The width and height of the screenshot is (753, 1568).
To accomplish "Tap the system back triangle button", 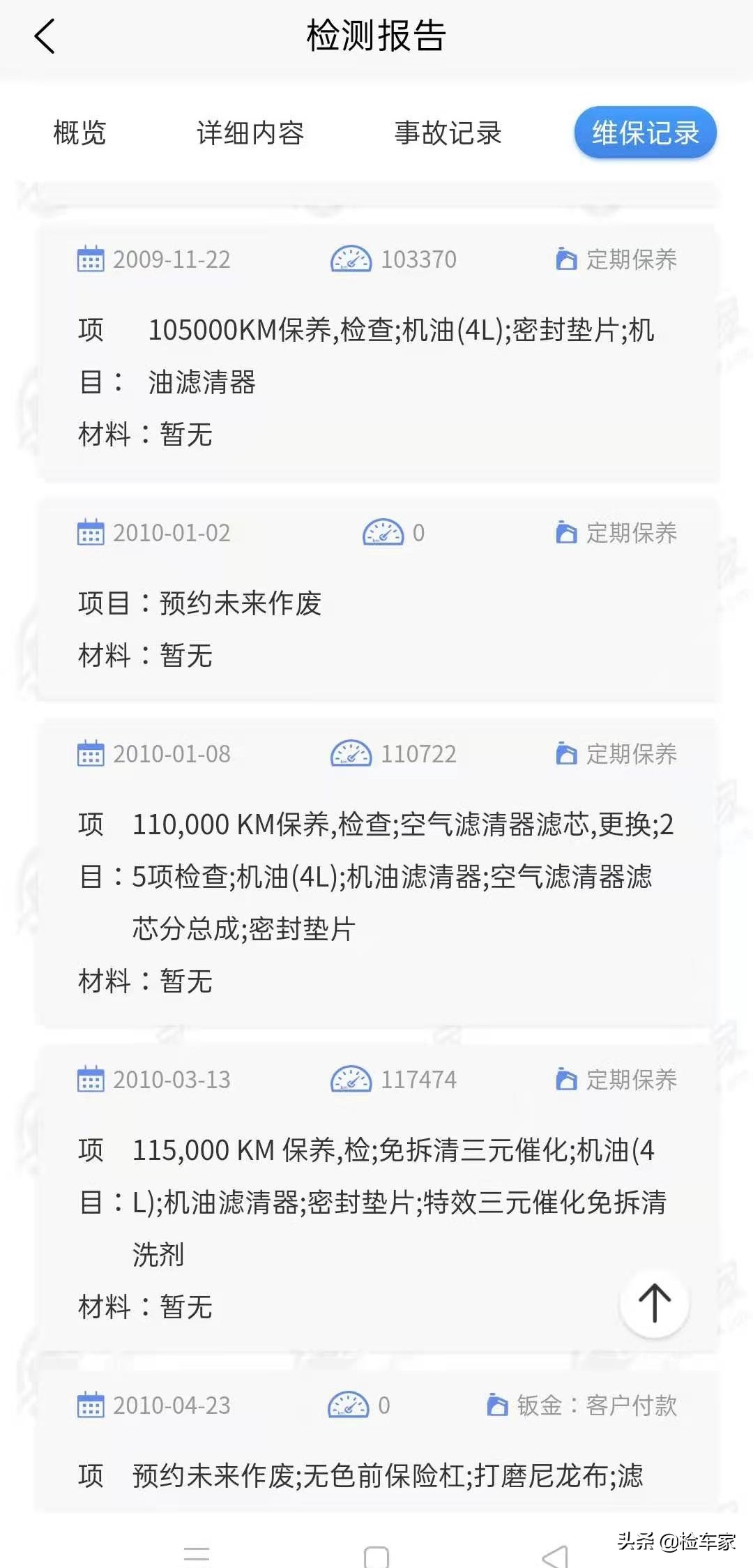I will point(556,1555).
